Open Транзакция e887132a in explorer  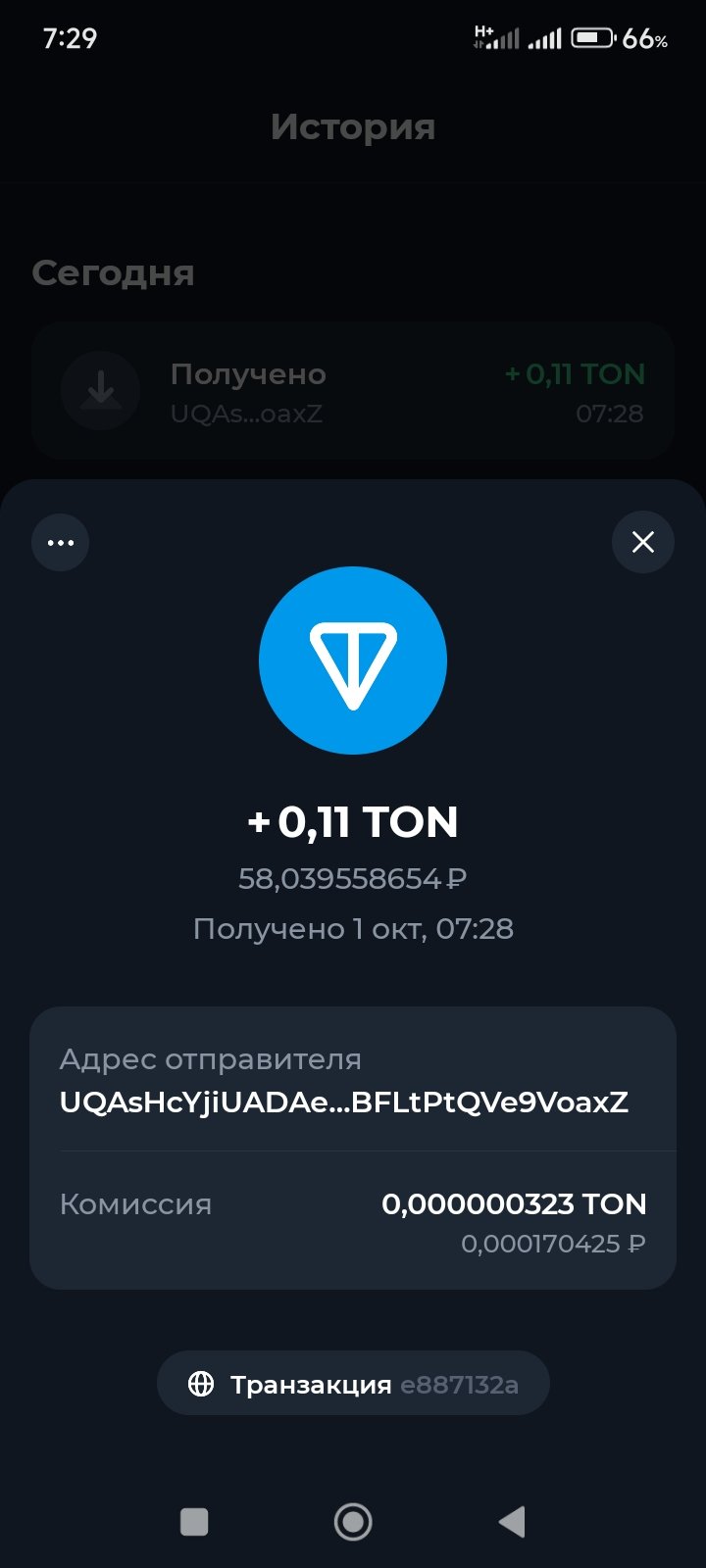[x=353, y=1383]
